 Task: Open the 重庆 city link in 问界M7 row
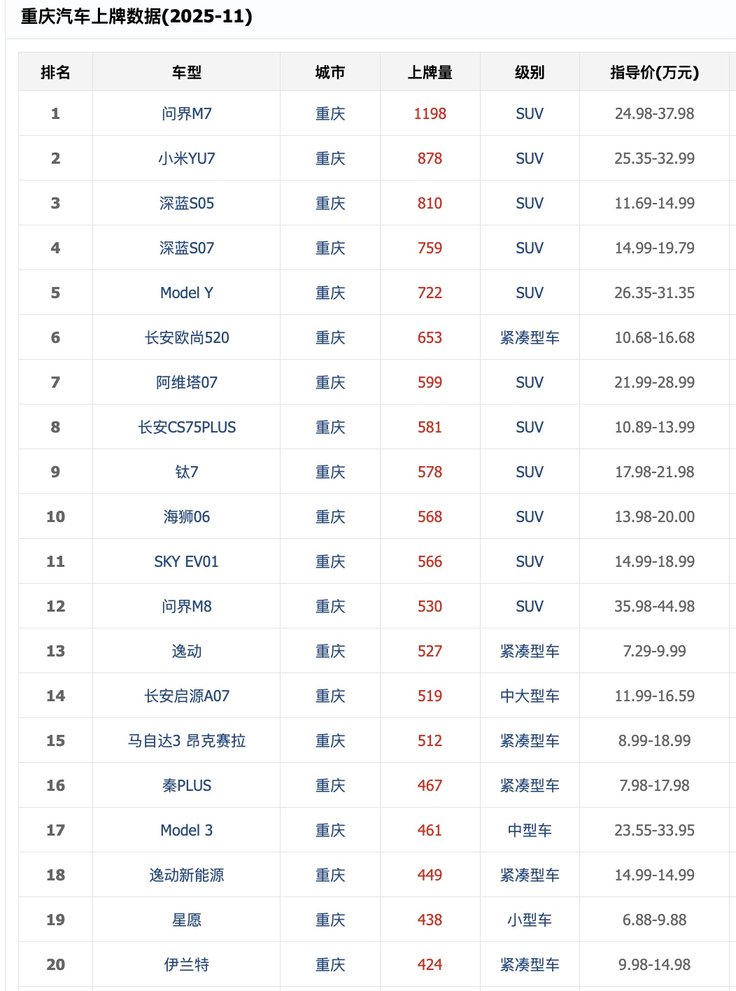coord(330,114)
